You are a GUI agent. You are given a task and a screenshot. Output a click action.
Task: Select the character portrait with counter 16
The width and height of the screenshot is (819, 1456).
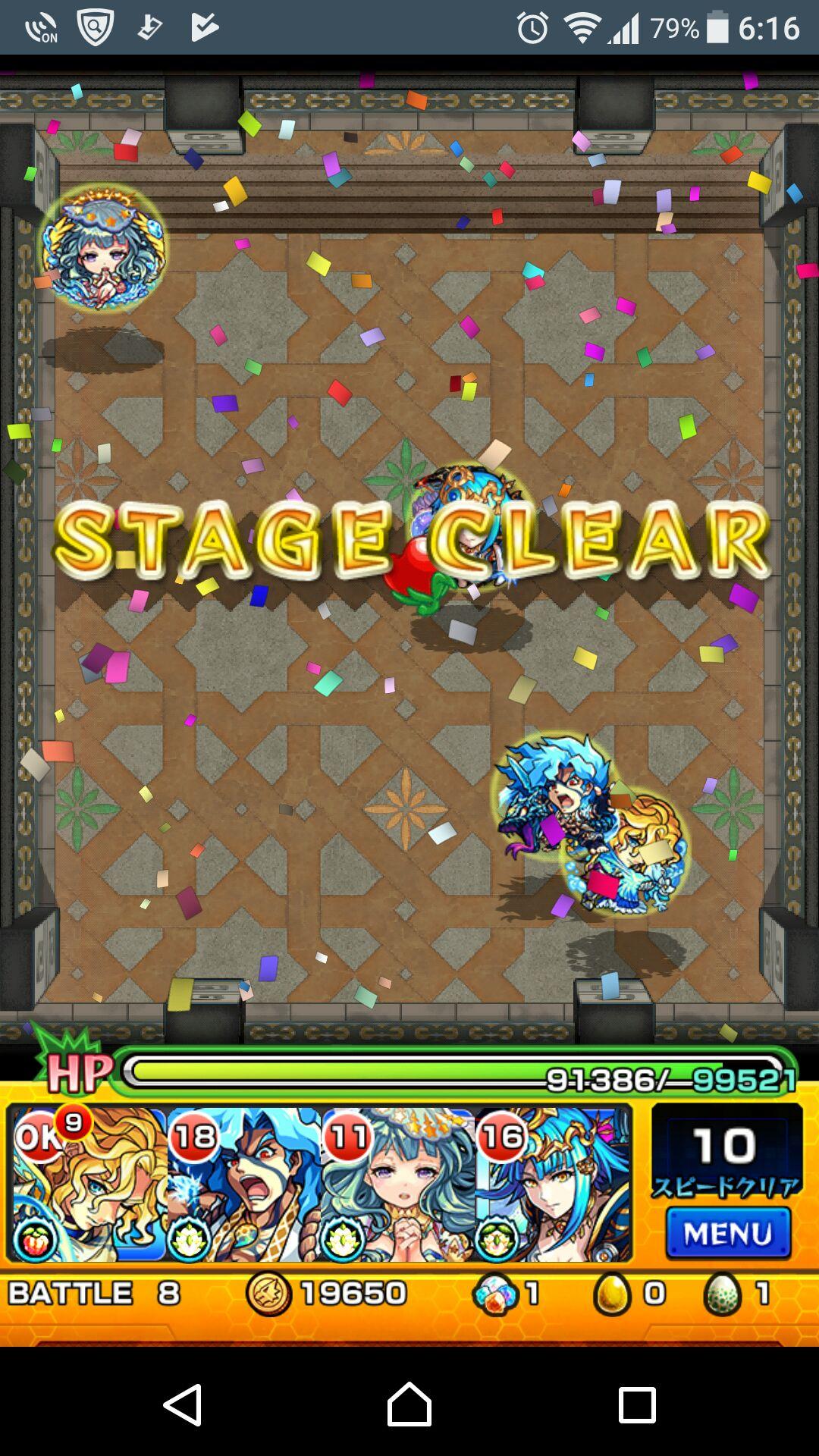553,1185
